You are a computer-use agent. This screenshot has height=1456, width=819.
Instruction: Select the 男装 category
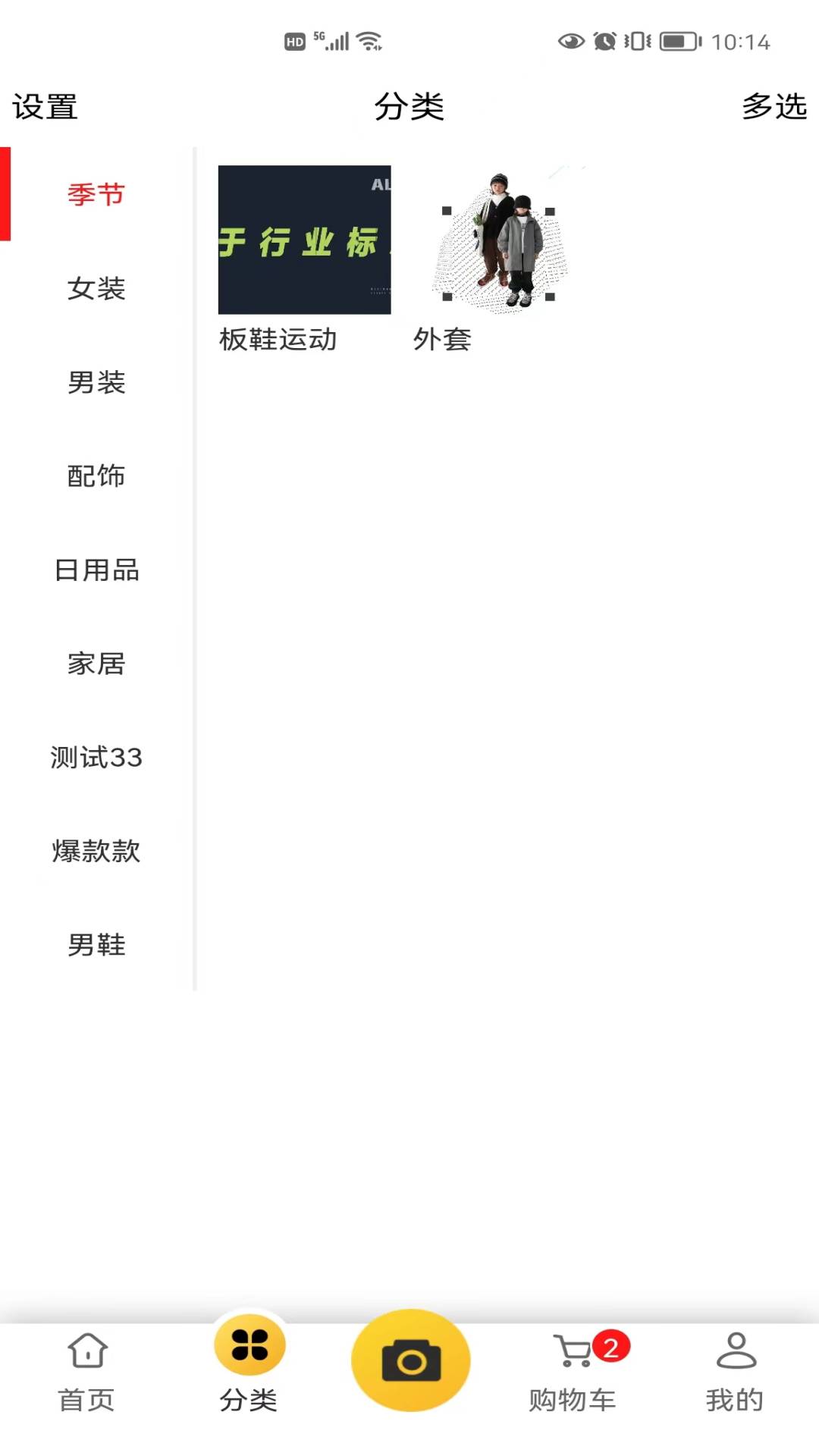(96, 382)
